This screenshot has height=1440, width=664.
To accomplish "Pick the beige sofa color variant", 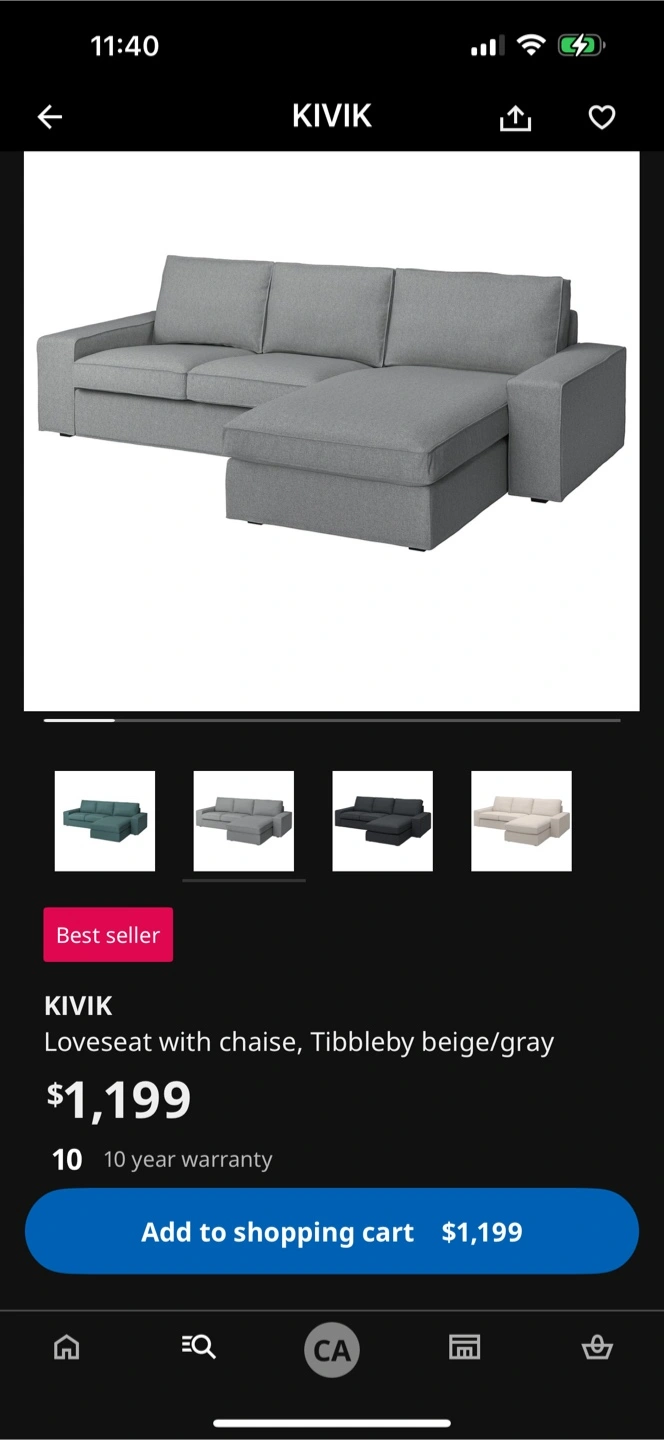I will 522,821.
